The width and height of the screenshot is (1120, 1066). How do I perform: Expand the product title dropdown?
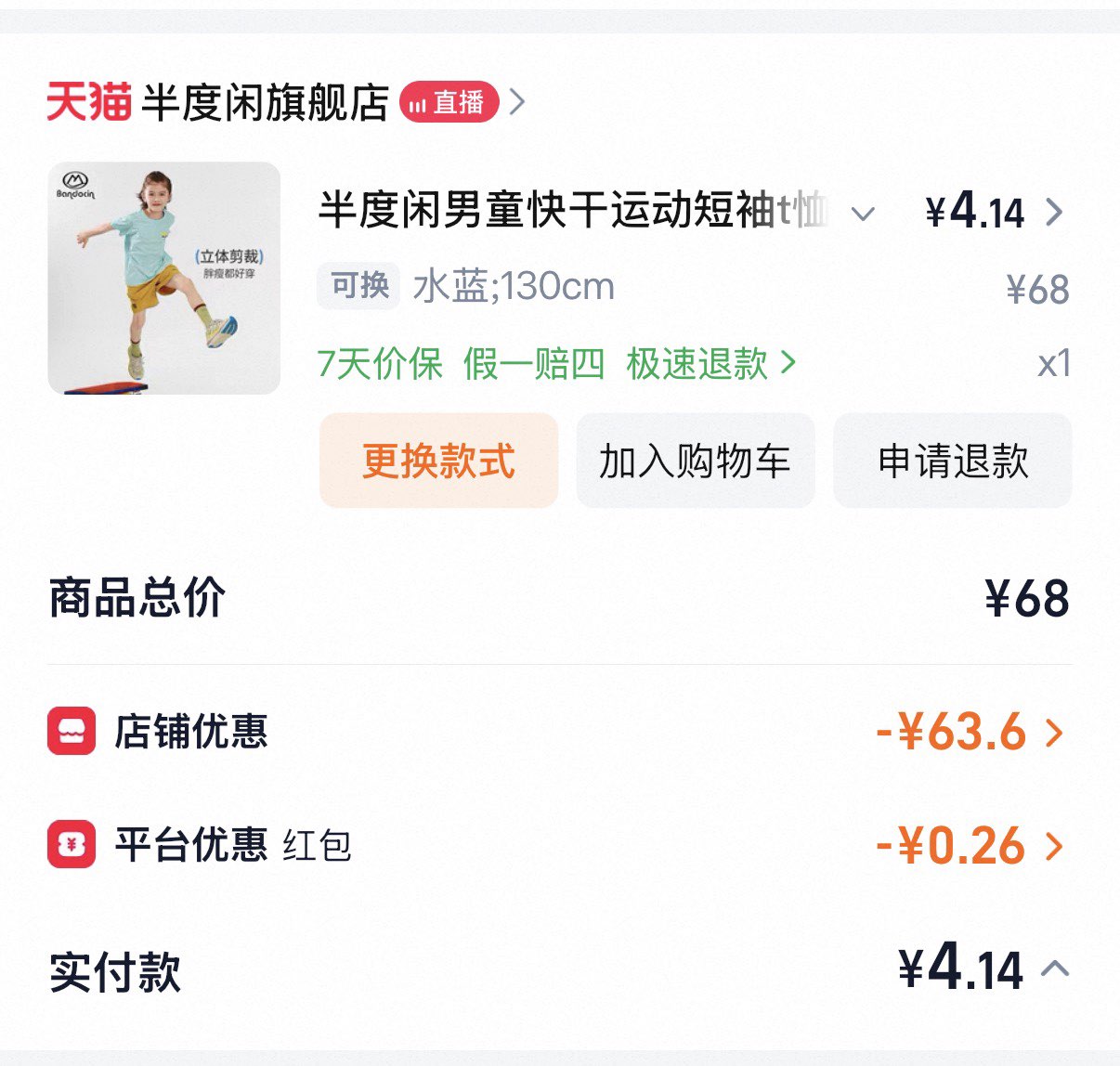tap(863, 214)
